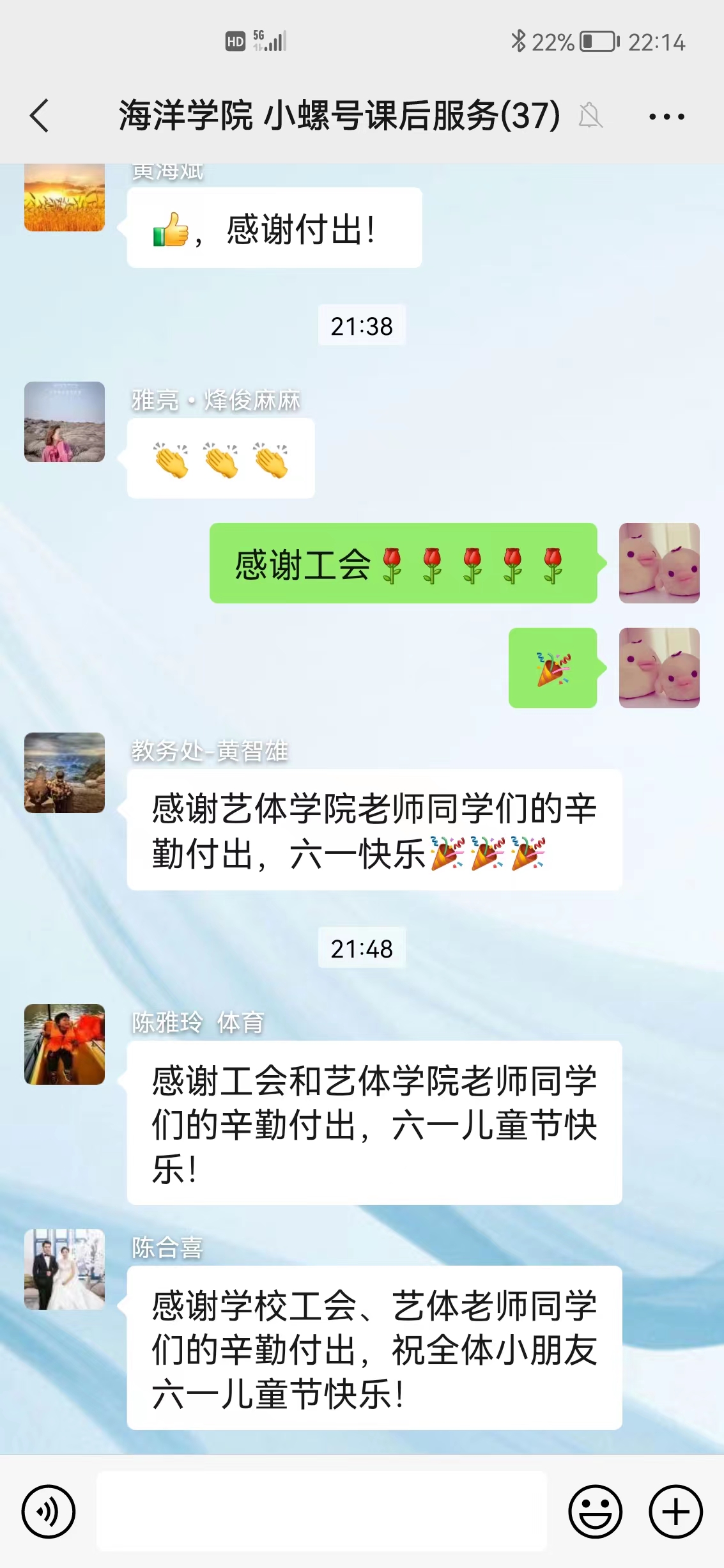This screenshot has height=1568, width=724.
Task: Switch to voice message input
Action: 49,1512
